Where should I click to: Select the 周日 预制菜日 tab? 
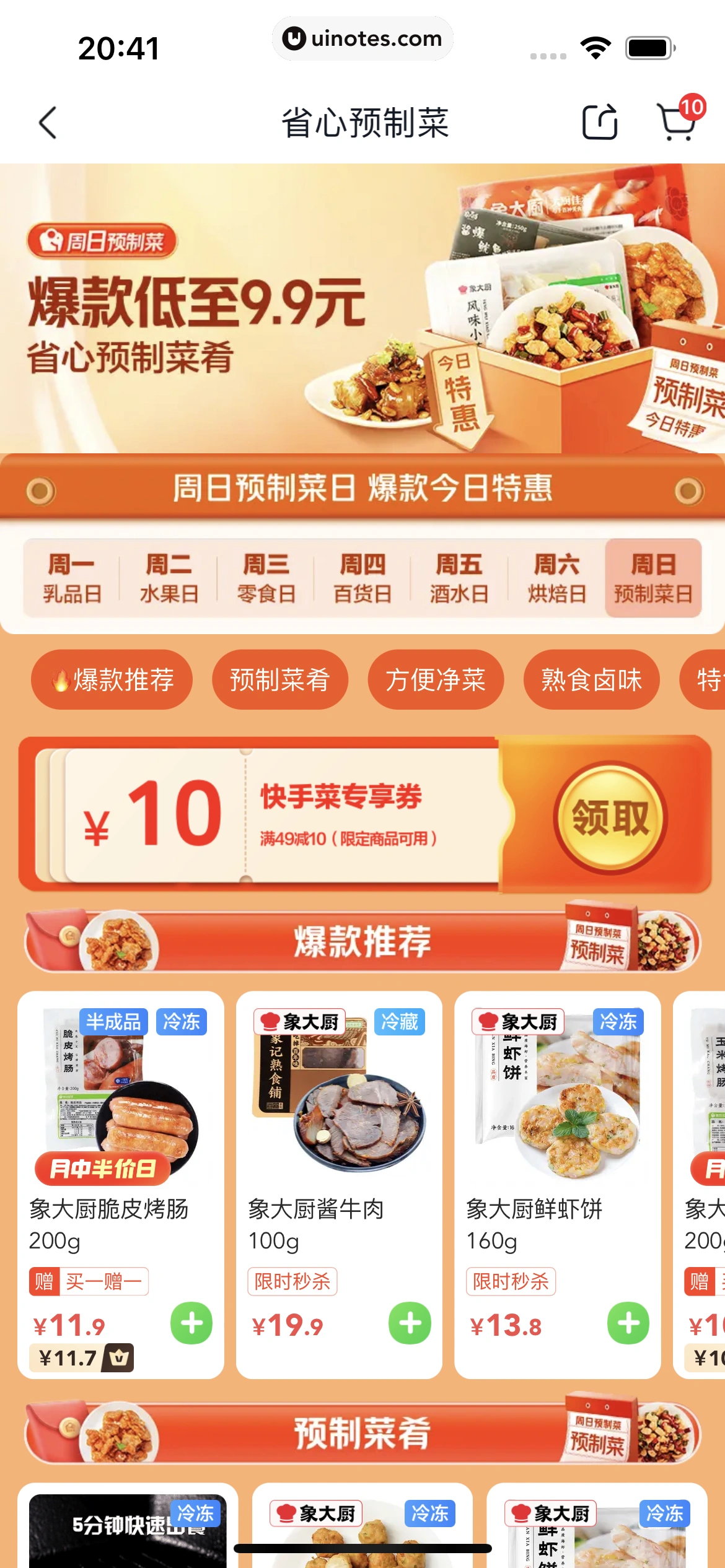653,578
